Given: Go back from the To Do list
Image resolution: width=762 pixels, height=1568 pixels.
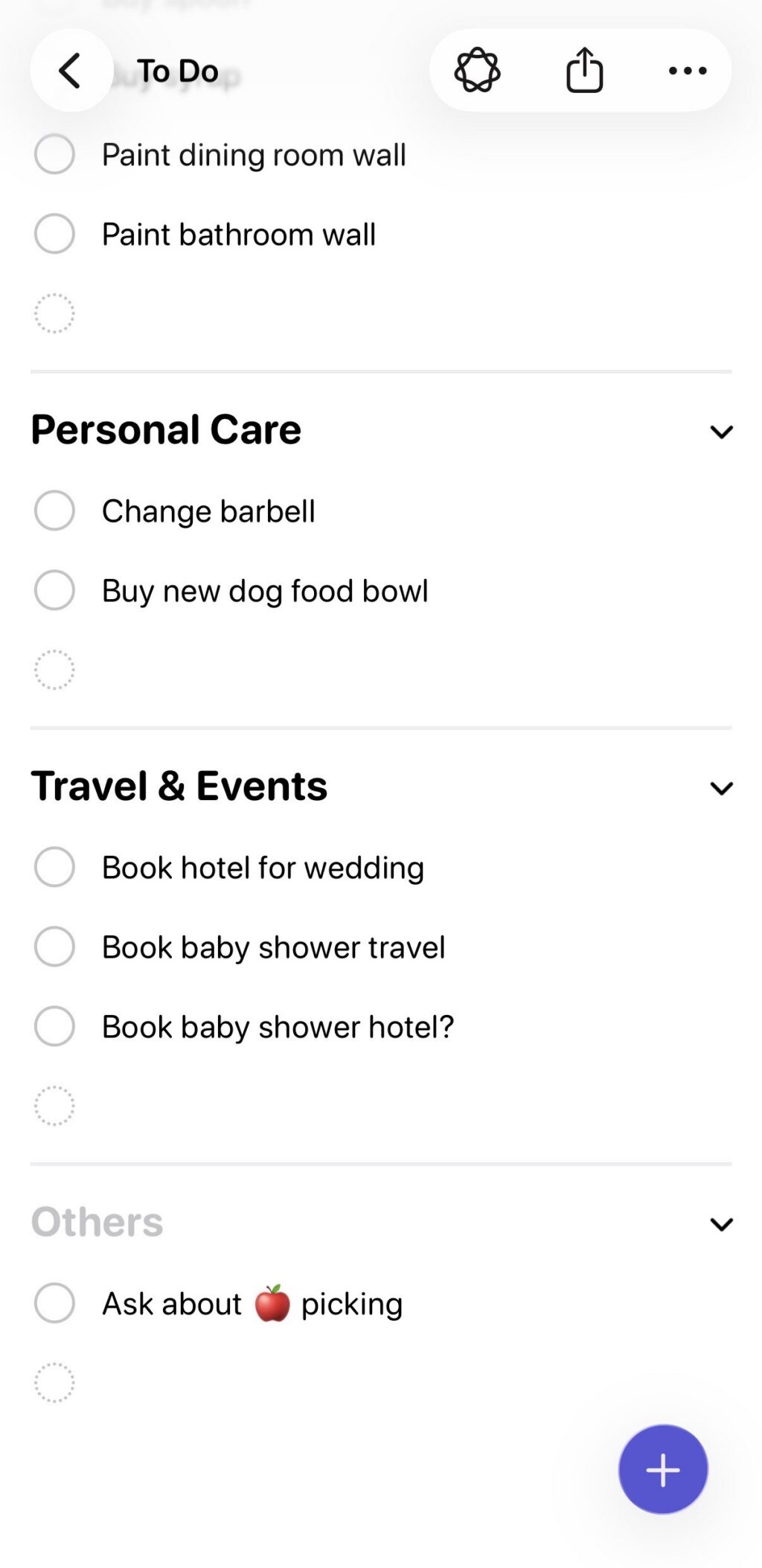Looking at the screenshot, I should tap(71, 71).
